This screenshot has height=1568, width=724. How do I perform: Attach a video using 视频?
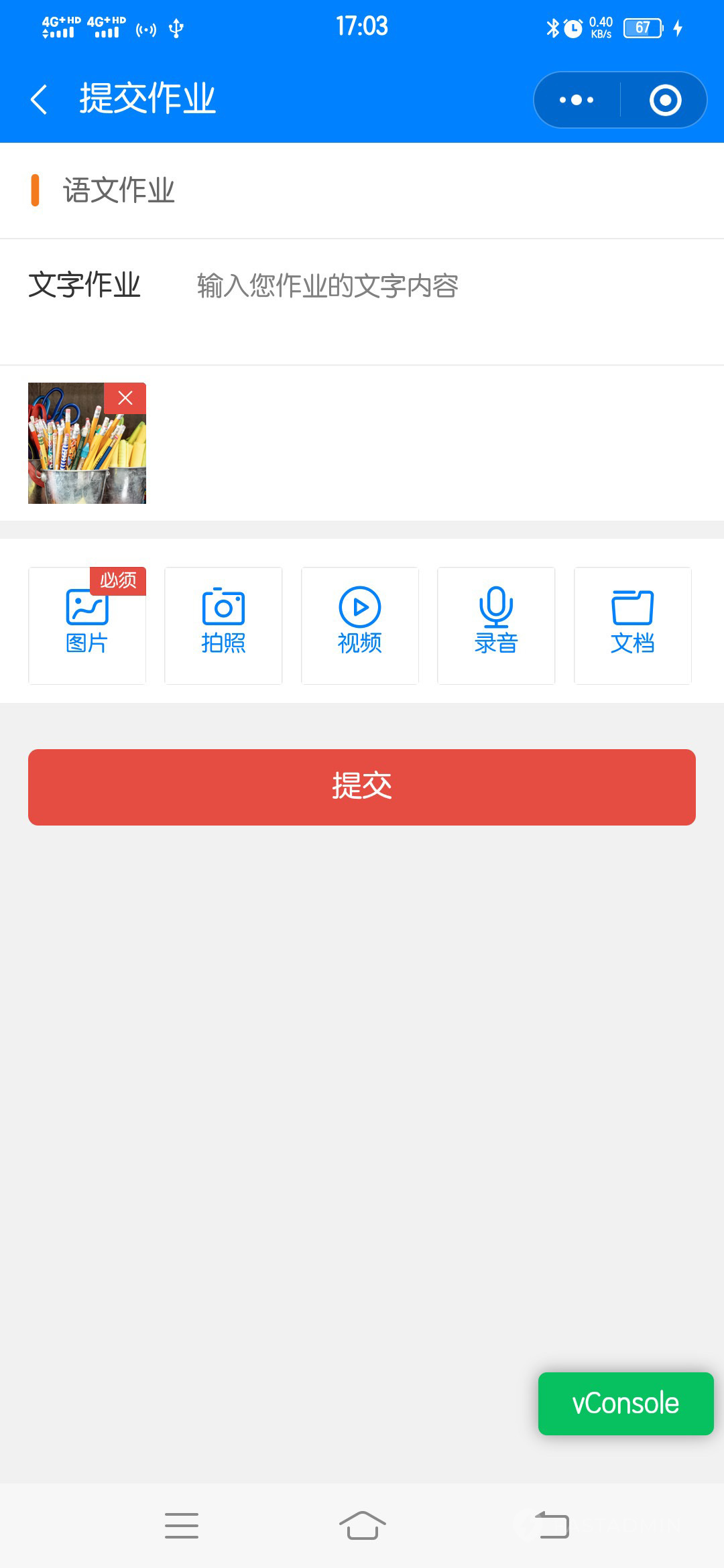click(x=360, y=626)
